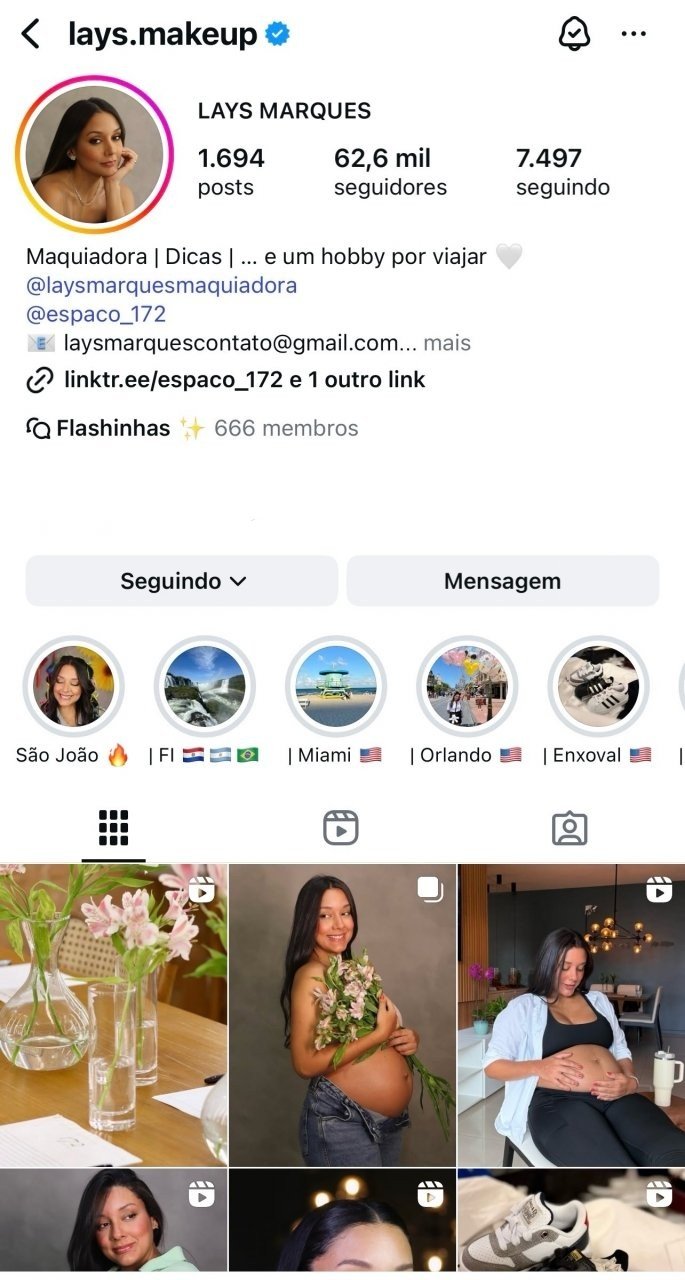The width and height of the screenshot is (685, 1280).
Task: Open the Enxoval story highlight
Action: 598,686
